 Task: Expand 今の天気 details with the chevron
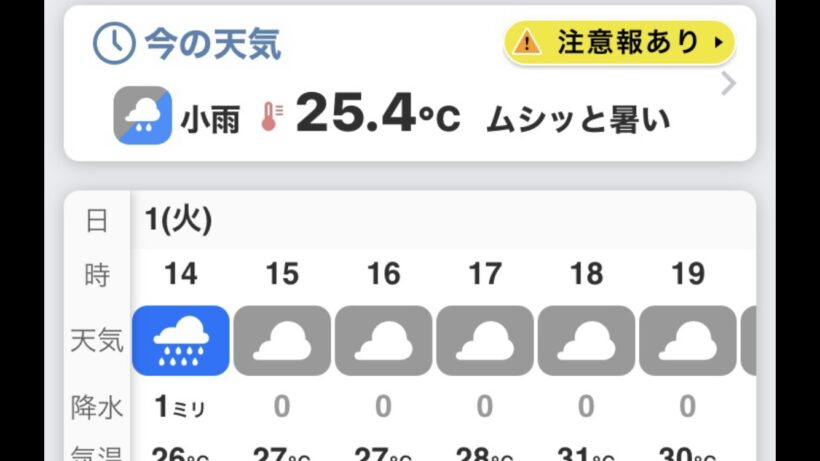(728, 84)
